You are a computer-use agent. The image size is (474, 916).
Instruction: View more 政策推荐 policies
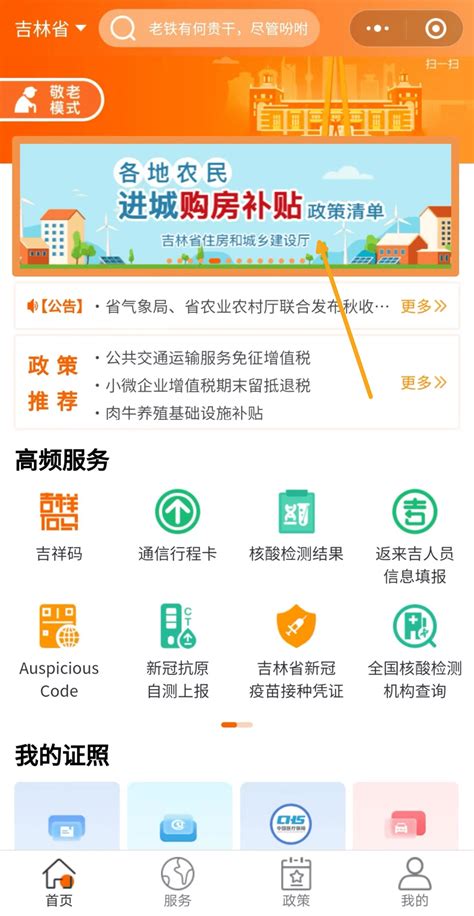tap(423, 383)
